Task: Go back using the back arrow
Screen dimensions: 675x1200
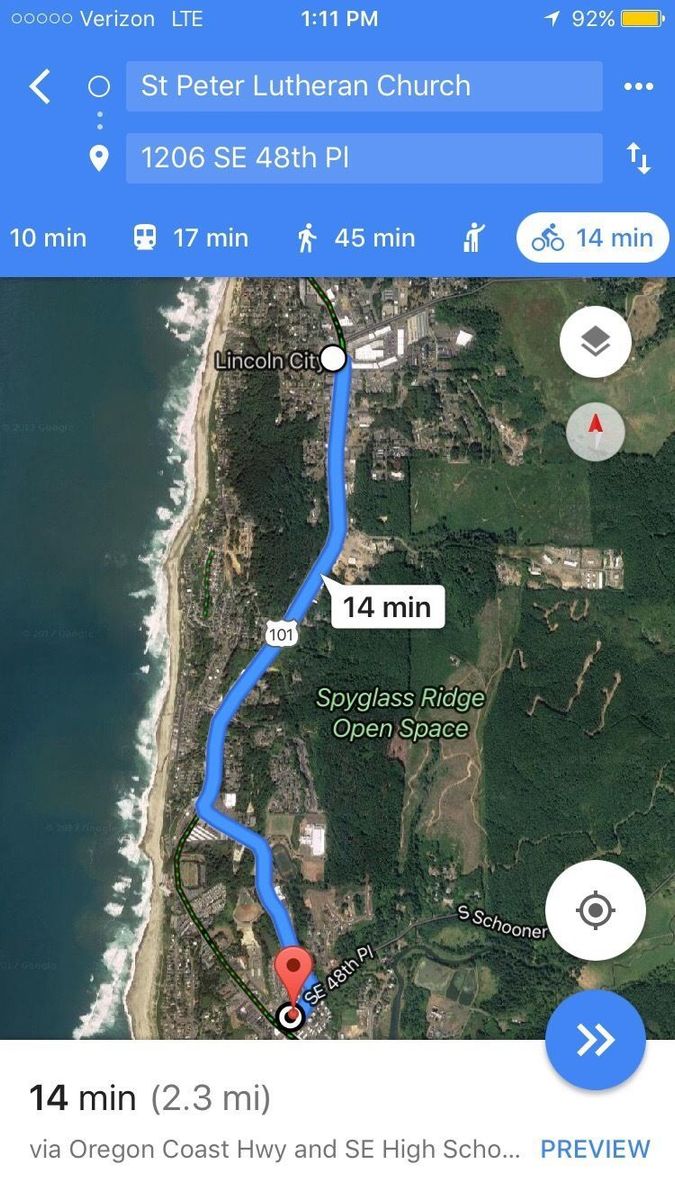Action: 40,87
